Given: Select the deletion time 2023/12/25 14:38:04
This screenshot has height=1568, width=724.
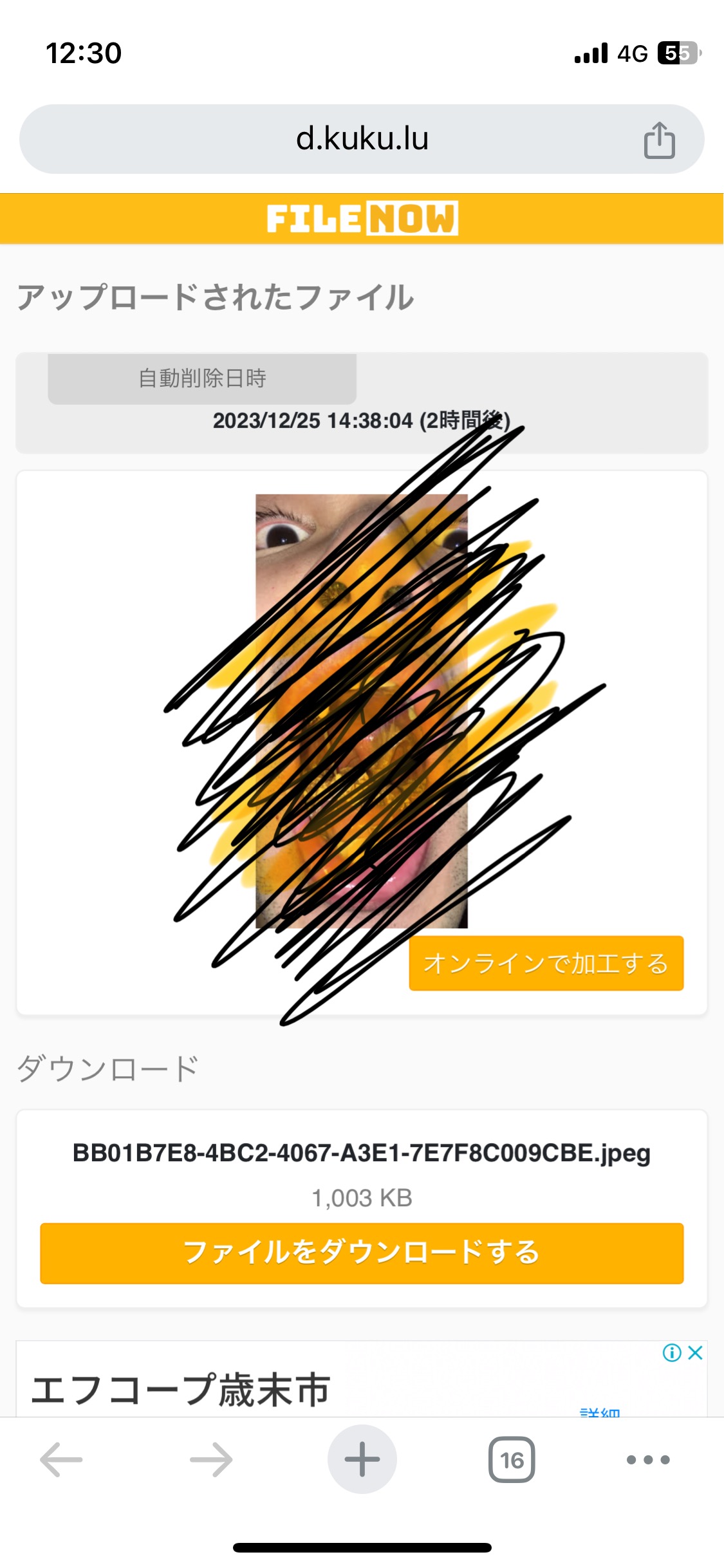Looking at the screenshot, I should tap(362, 422).
